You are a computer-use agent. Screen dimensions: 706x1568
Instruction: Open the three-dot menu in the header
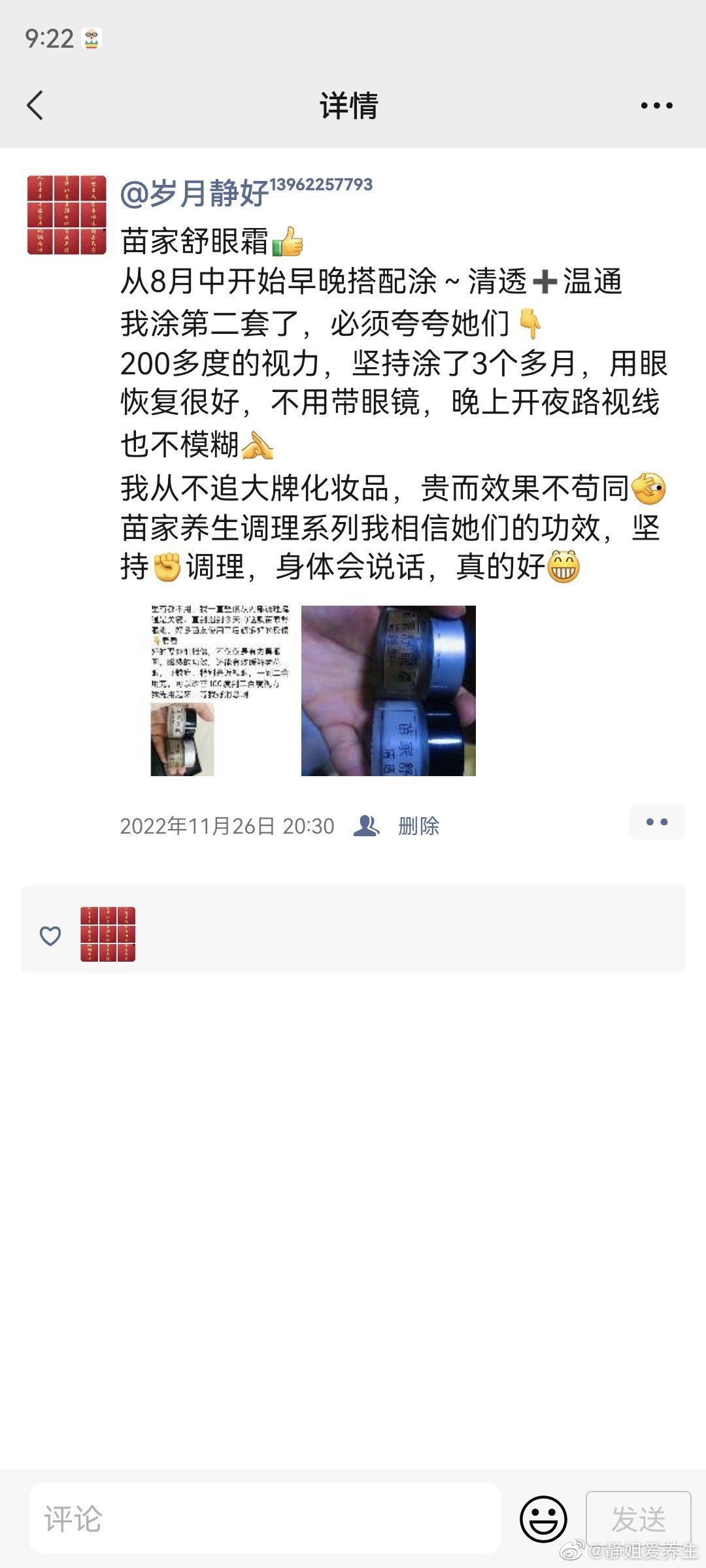[656, 105]
